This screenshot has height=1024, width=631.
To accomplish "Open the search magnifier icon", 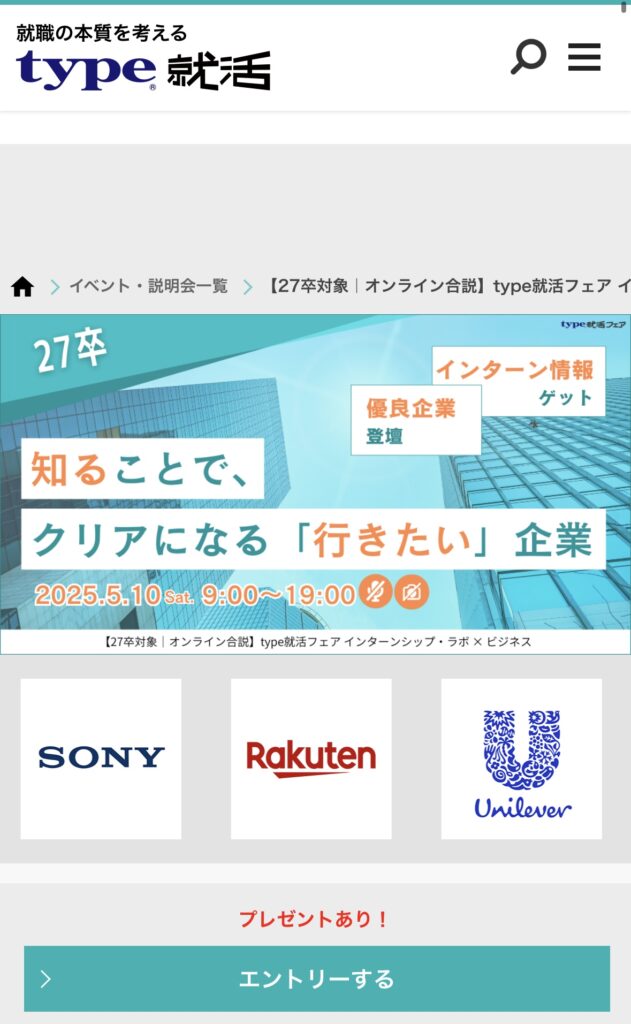I will pyautogui.click(x=528, y=56).
